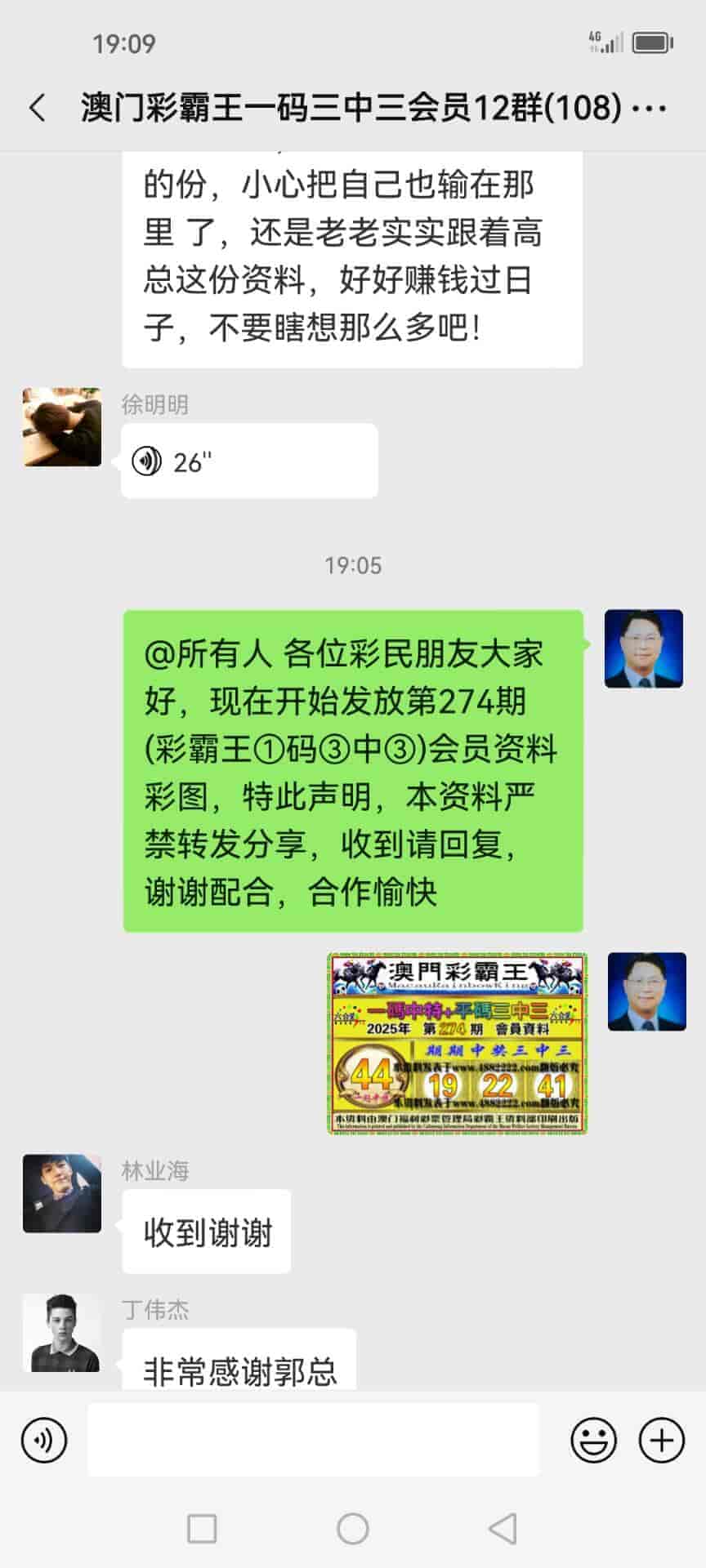Switch to voice input mode
Screen dimensions: 706x1568
click(x=44, y=1441)
